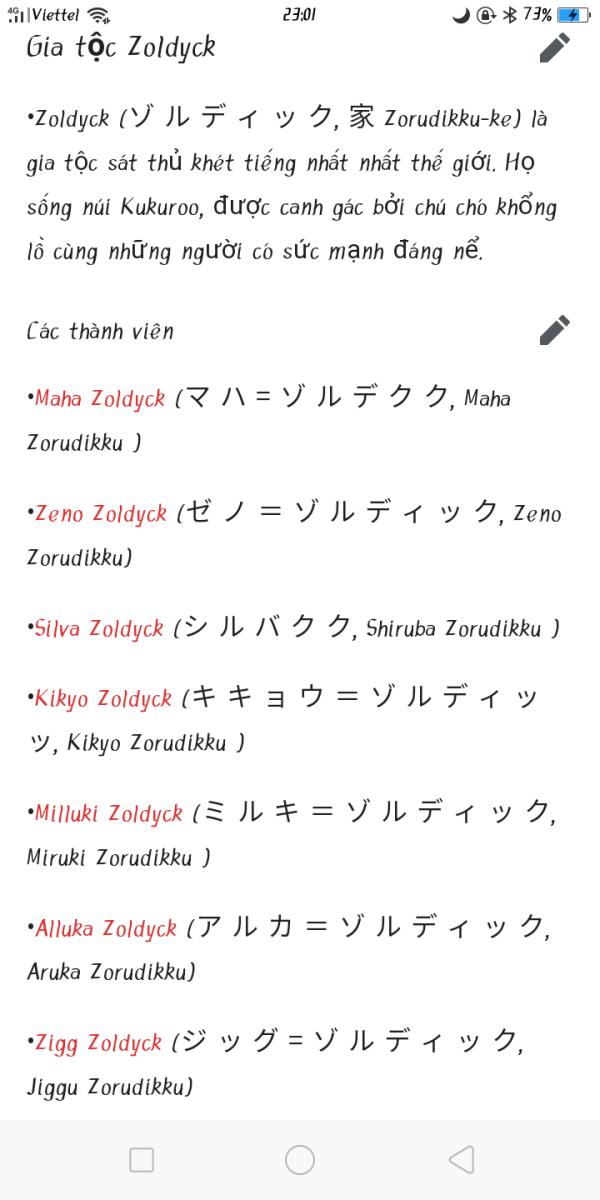The image size is (600, 1200).
Task: Open the Kikyo Zoldyck link
Action: [x=104, y=698]
